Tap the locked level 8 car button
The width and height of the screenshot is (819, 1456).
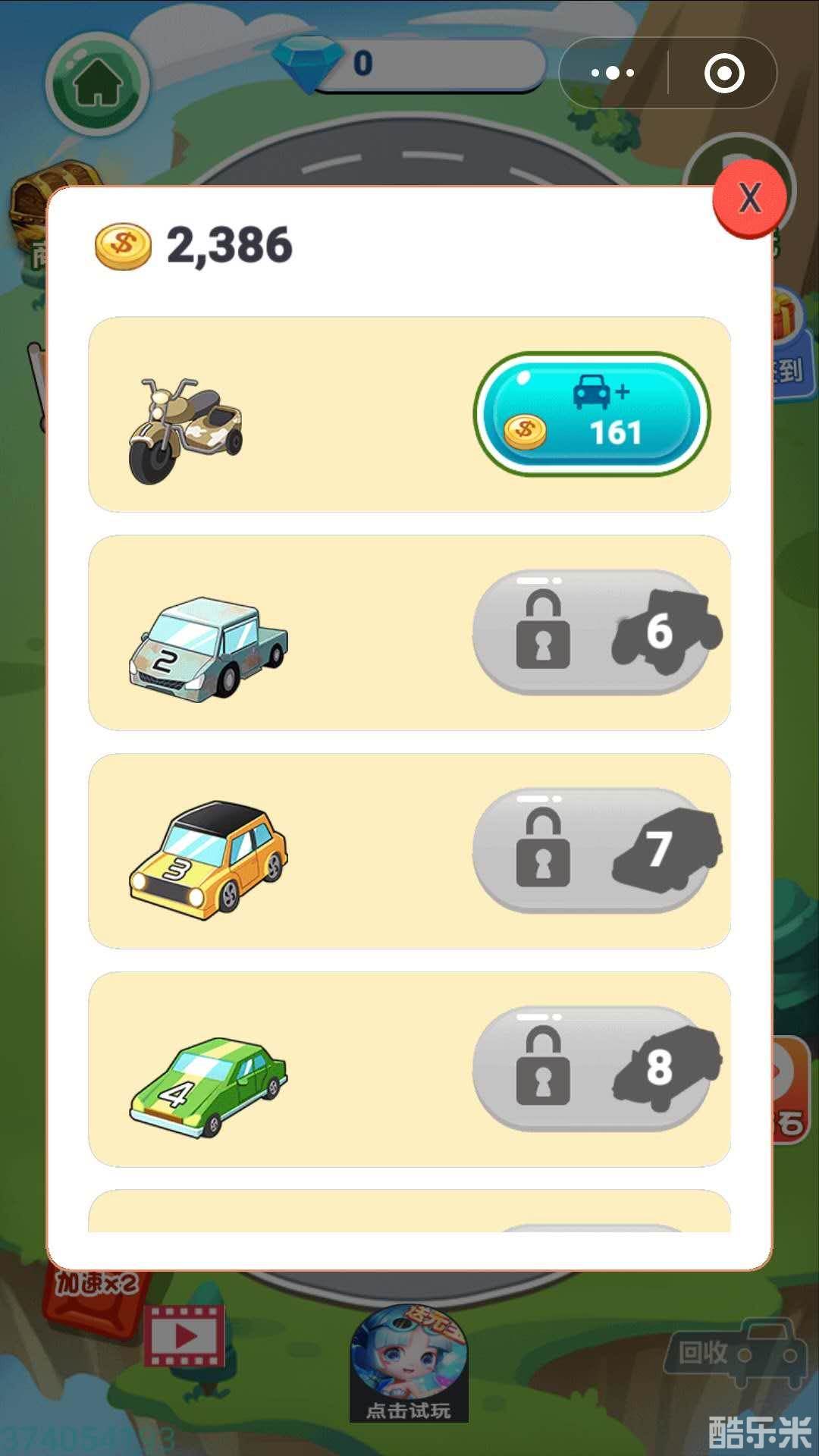591,1068
